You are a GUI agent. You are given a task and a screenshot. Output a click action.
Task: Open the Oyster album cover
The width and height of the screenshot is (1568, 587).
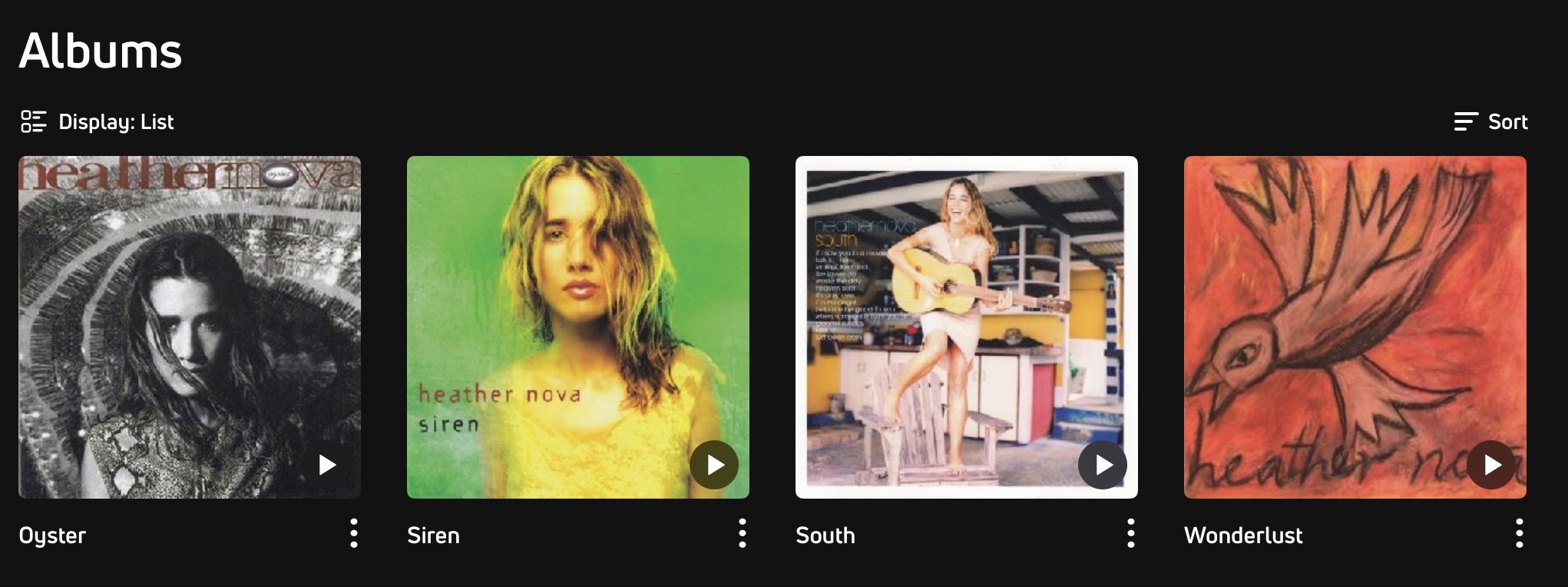190,307
